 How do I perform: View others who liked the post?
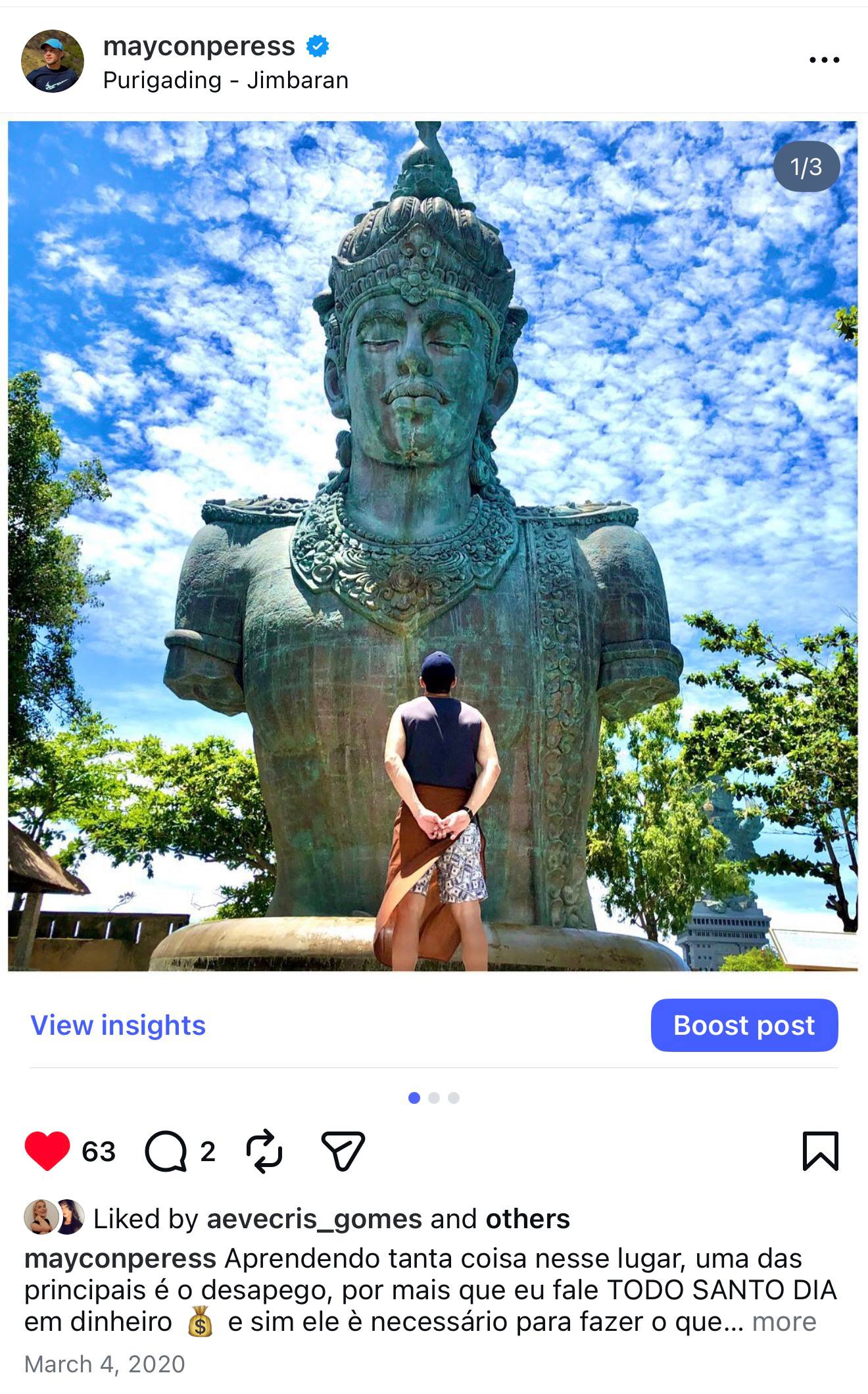(x=527, y=1219)
